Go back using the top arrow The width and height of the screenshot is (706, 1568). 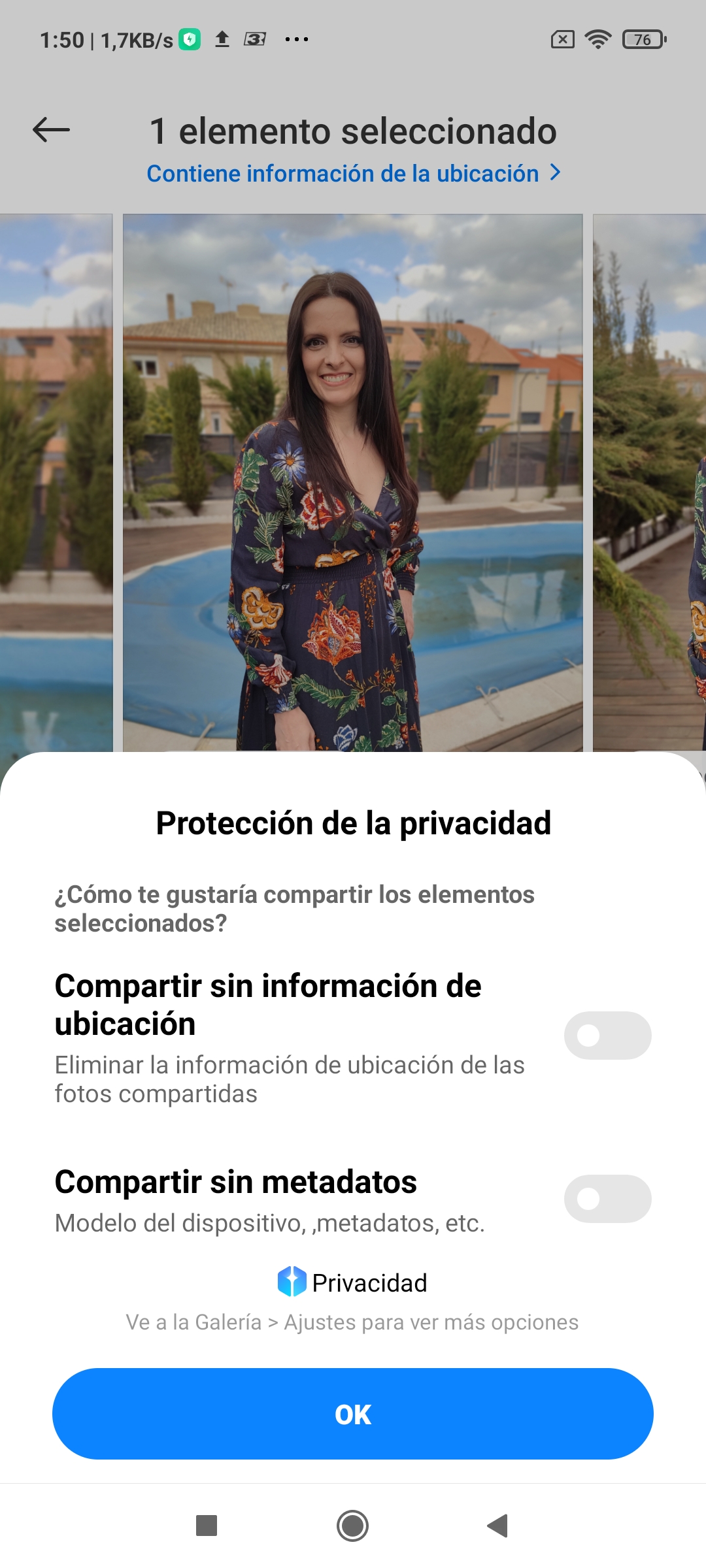pyautogui.click(x=51, y=130)
